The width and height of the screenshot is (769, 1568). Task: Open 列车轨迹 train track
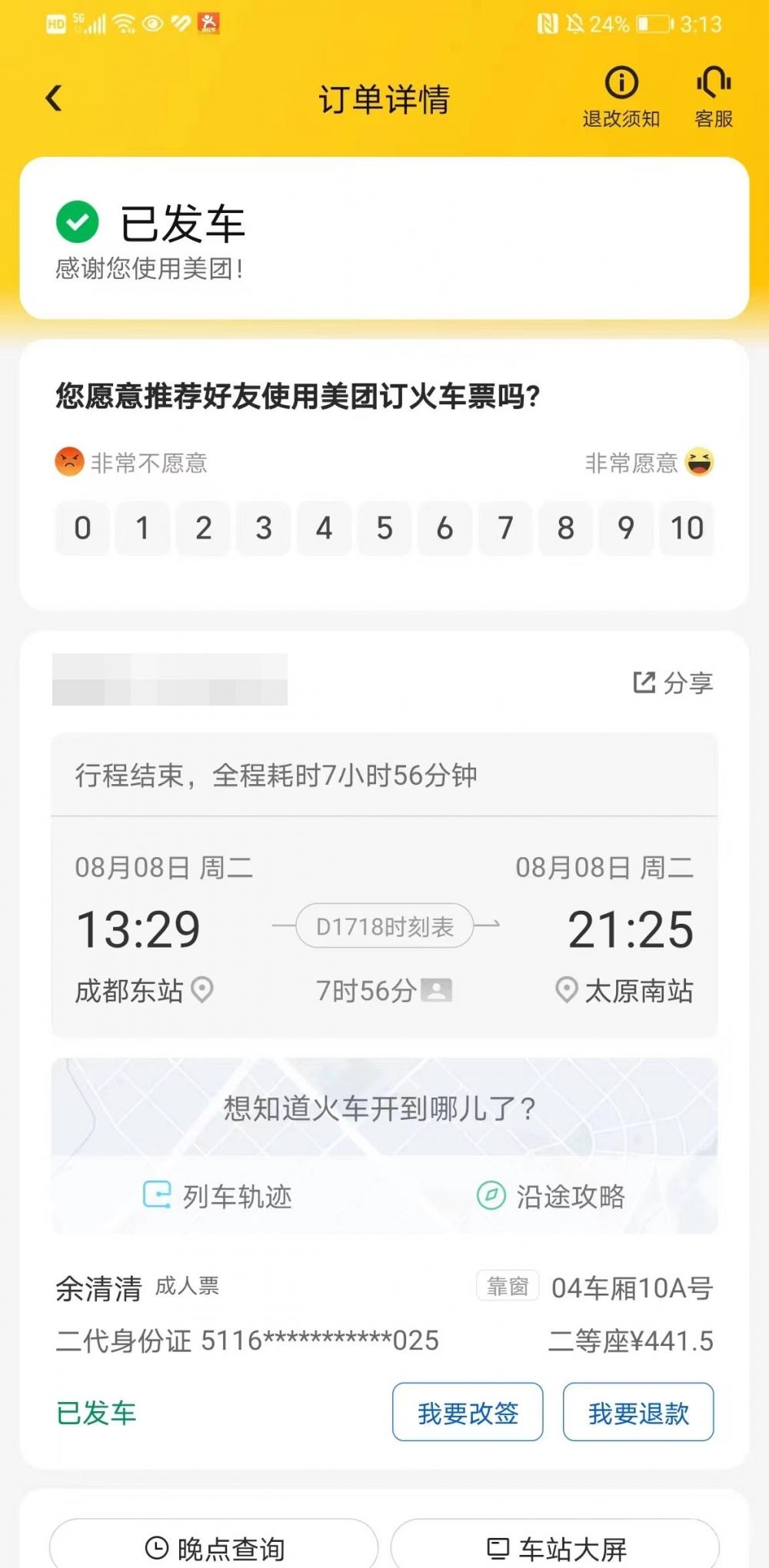218,1196
